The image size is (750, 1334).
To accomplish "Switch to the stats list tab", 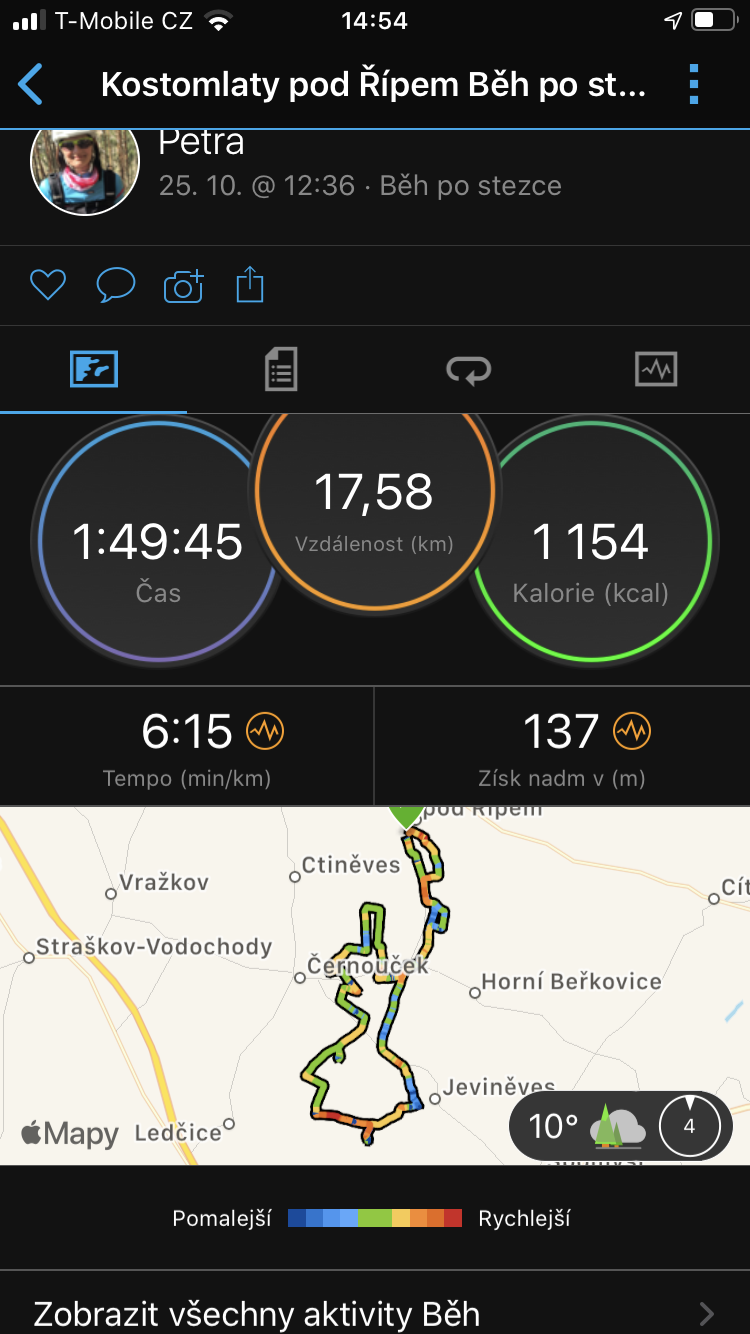I will tap(281, 370).
